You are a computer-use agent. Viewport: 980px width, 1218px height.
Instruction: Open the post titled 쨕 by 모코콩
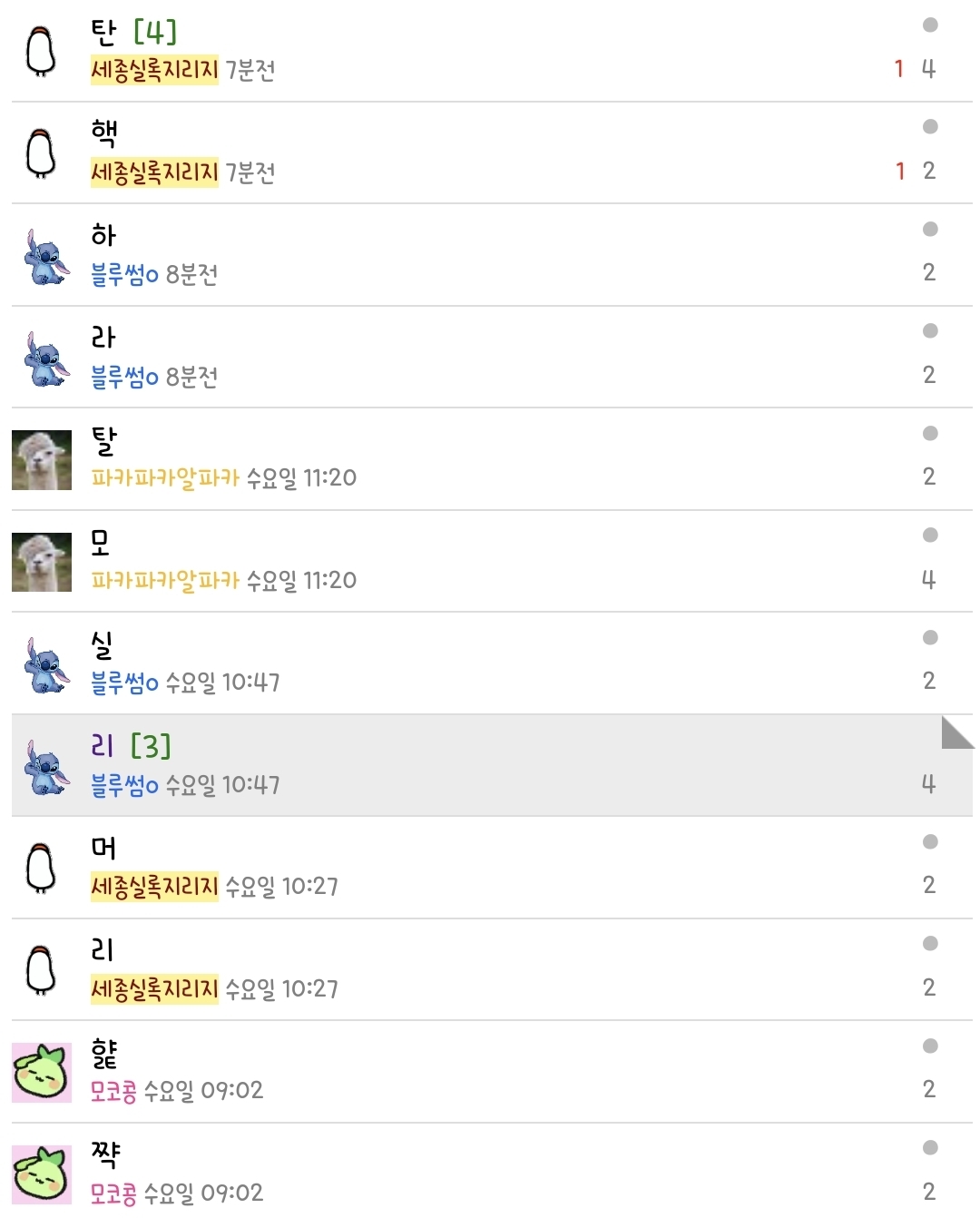point(492,1172)
